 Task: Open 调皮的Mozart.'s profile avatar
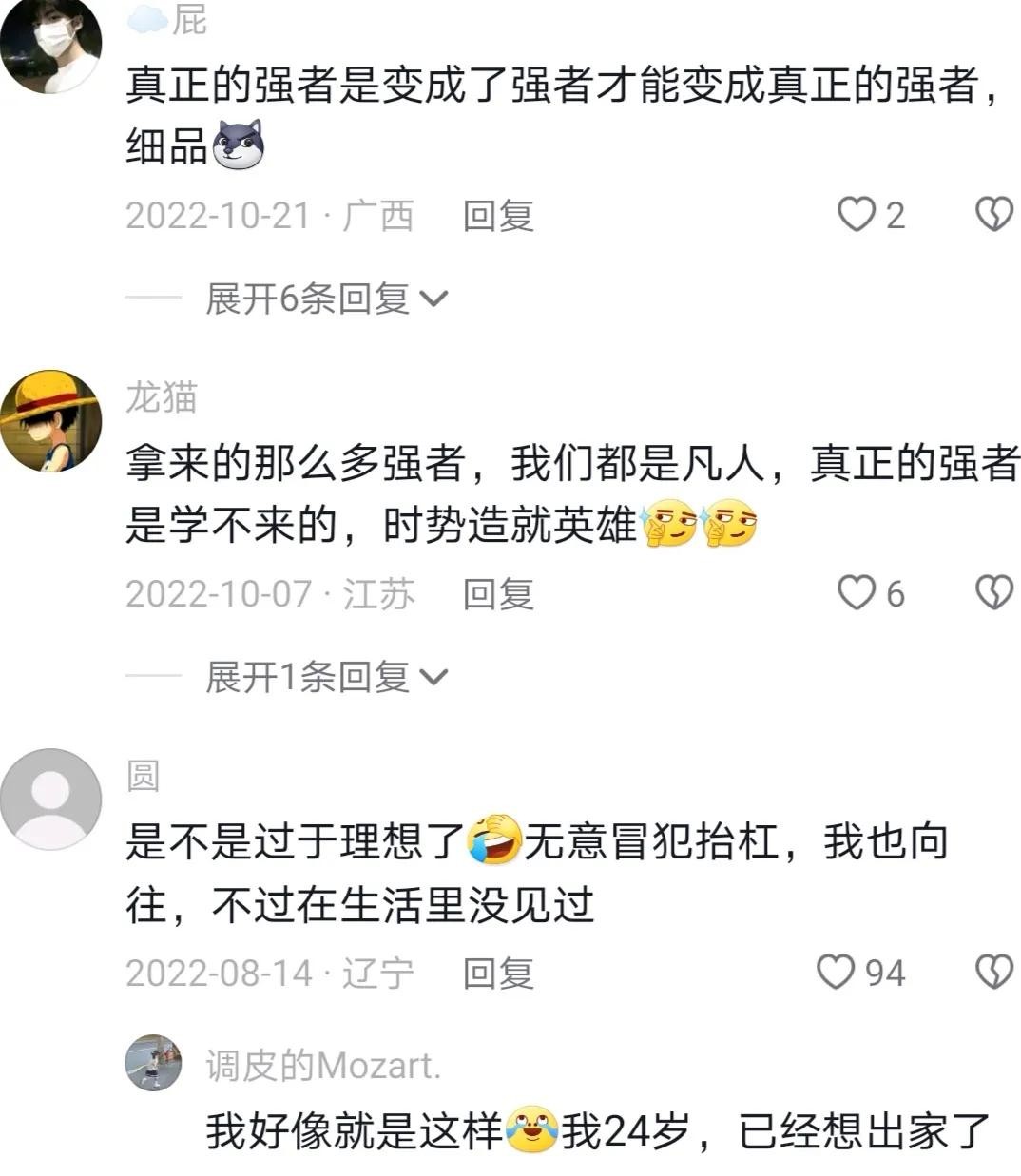click(153, 1063)
